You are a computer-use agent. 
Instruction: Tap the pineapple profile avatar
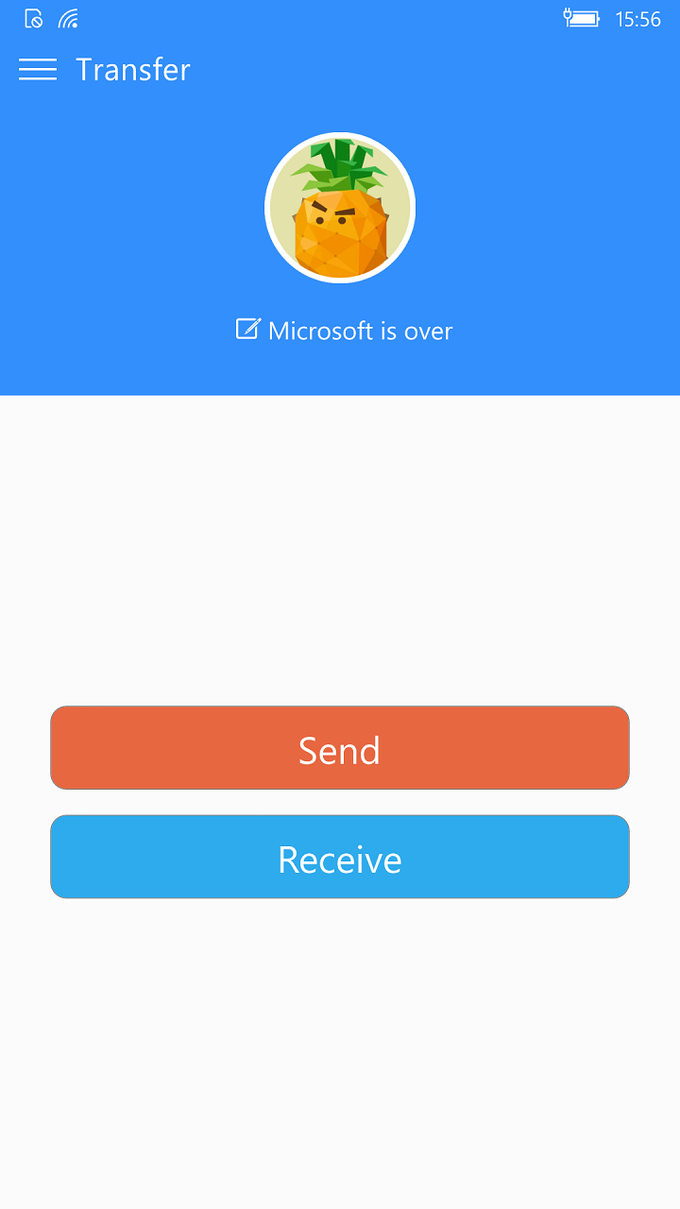point(340,208)
